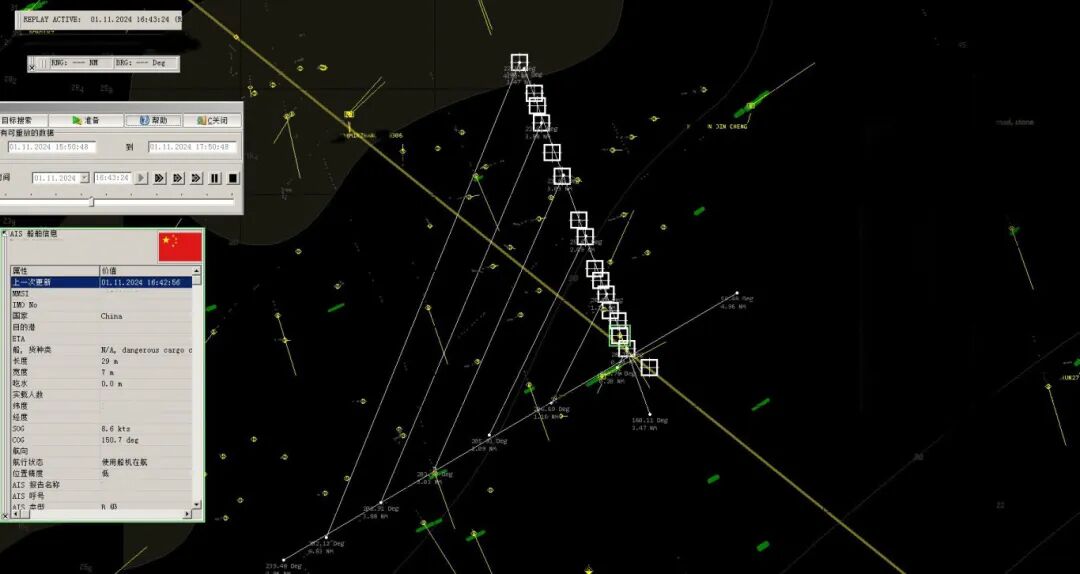Open 帮助 help

click(x=153, y=120)
